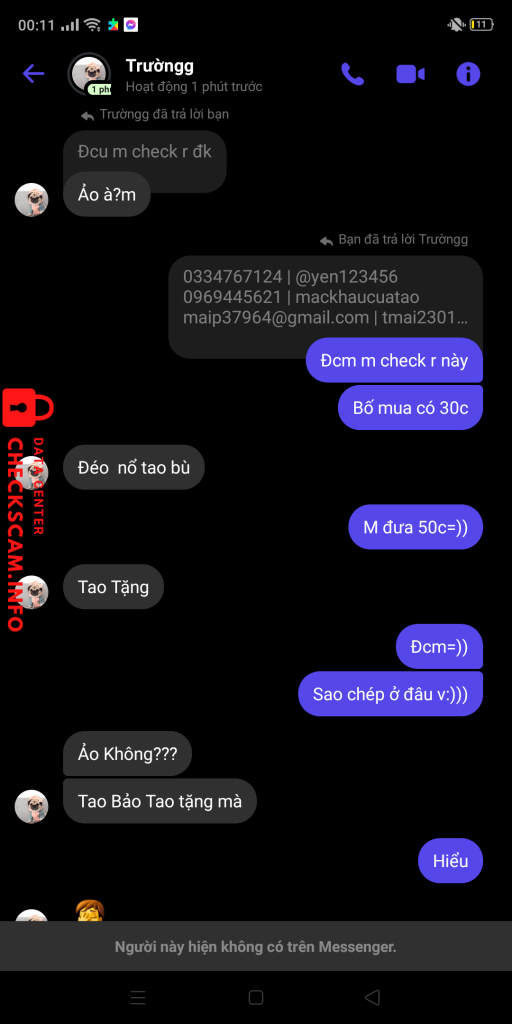
Task: Go back to the chat list
Action: (33, 74)
